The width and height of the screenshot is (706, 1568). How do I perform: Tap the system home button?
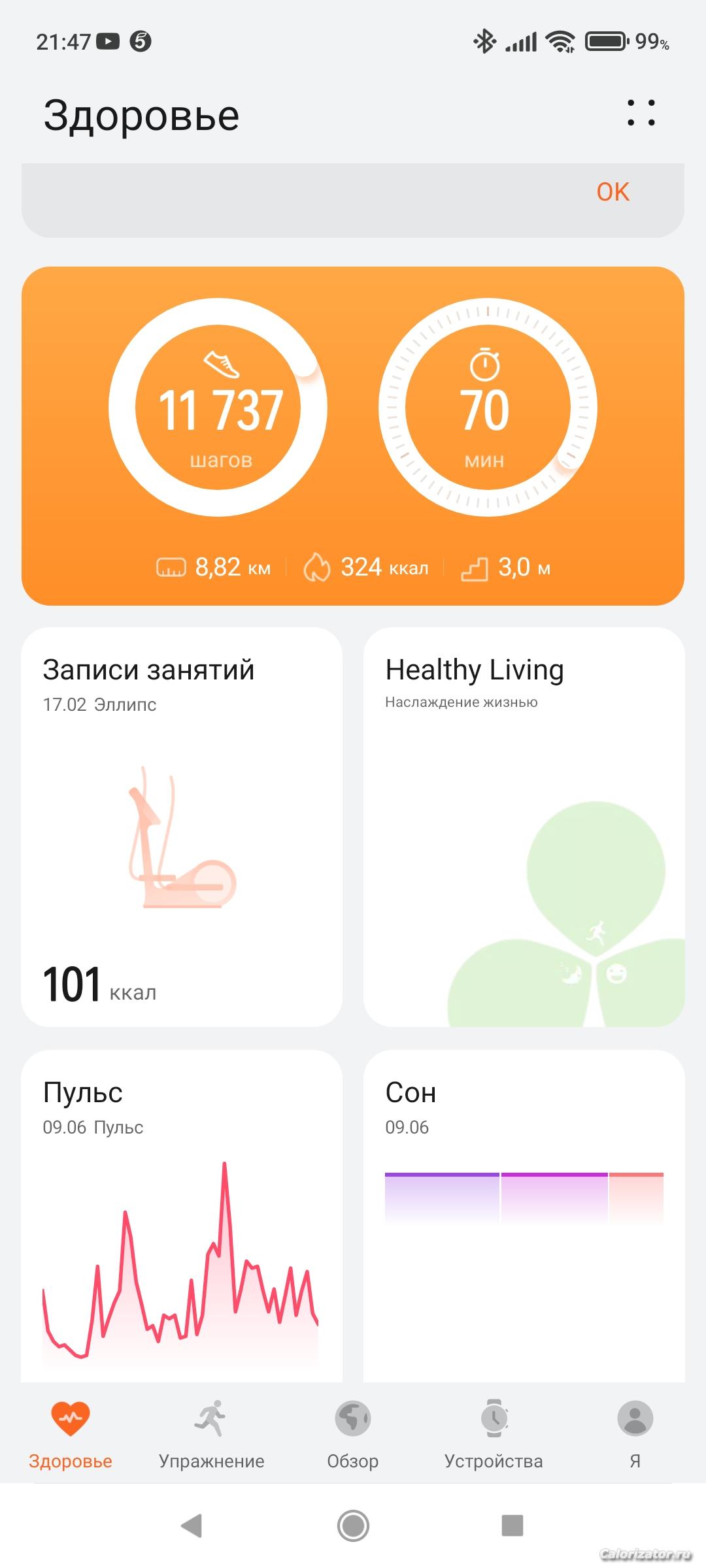pyautogui.click(x=353, y=1526)
